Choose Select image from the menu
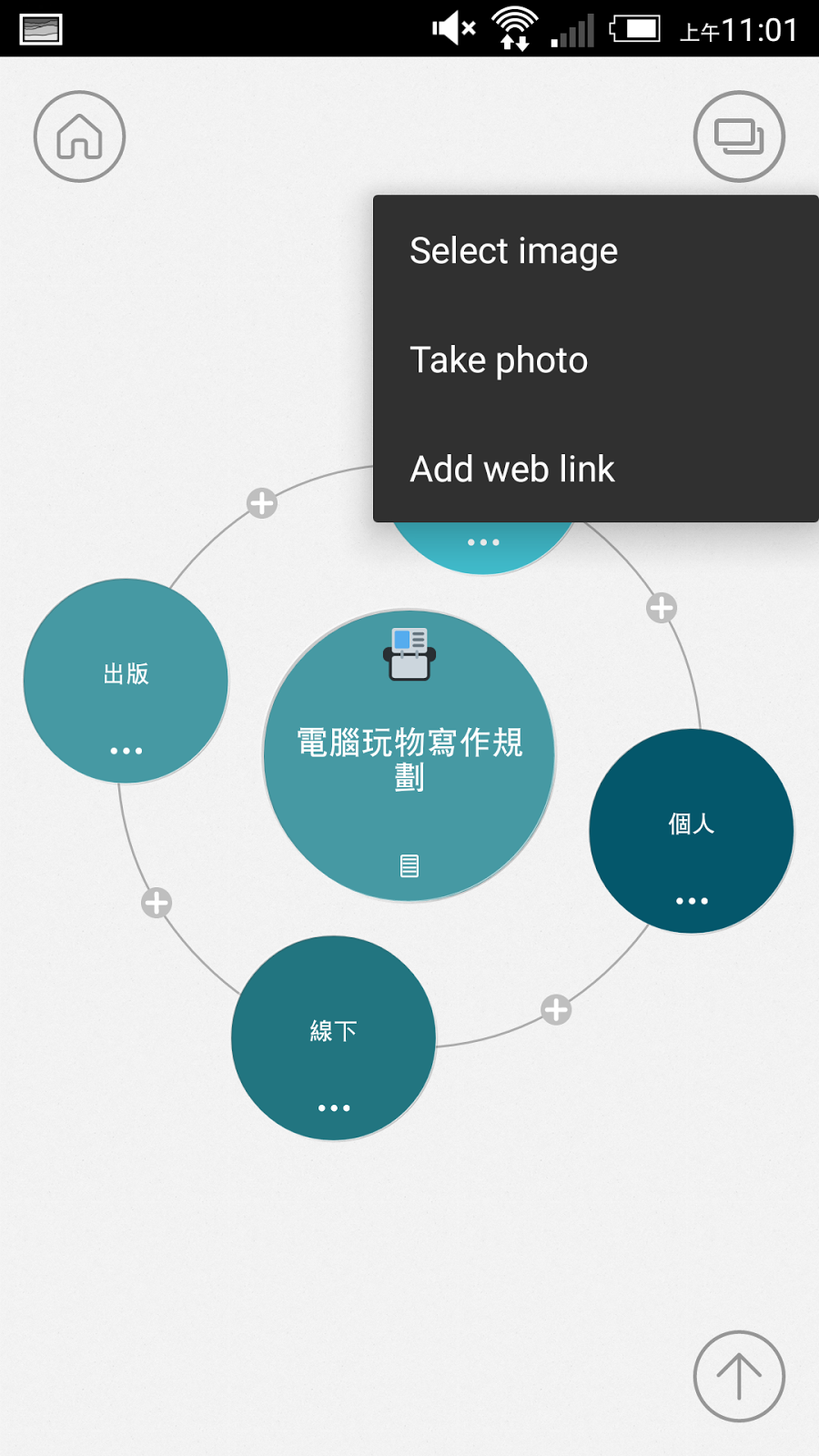 coord(513,250)
